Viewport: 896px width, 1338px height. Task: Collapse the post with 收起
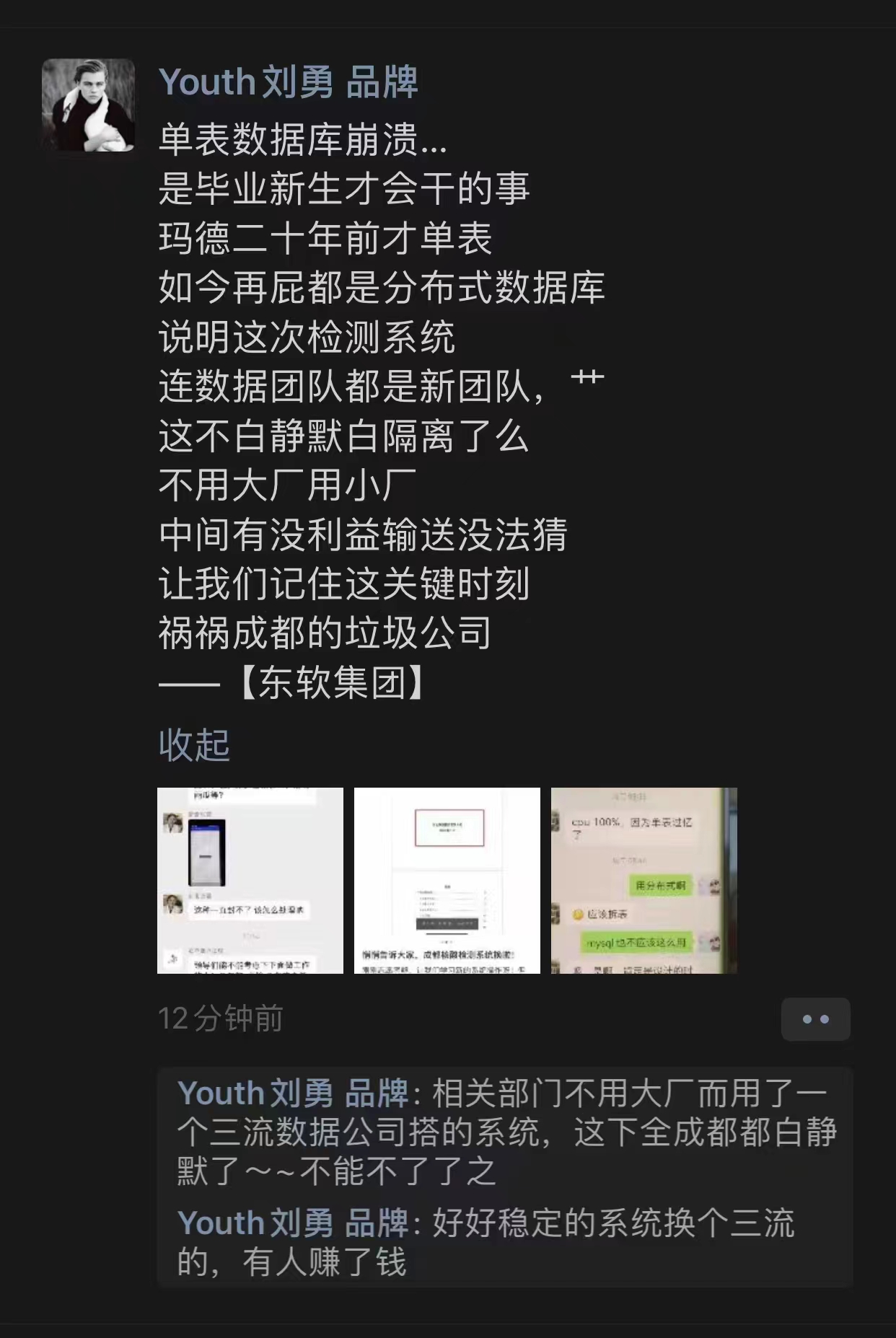pos(193,744)
